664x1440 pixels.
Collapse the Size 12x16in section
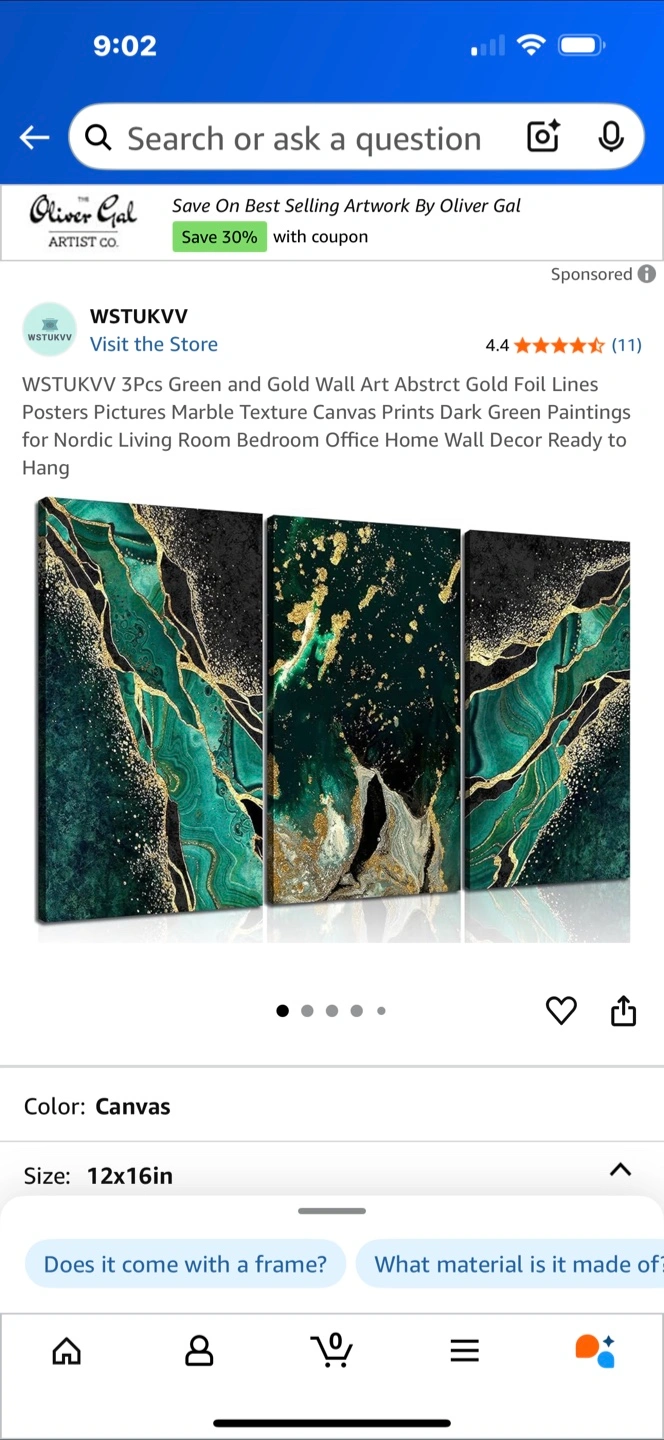[620, 1170]
